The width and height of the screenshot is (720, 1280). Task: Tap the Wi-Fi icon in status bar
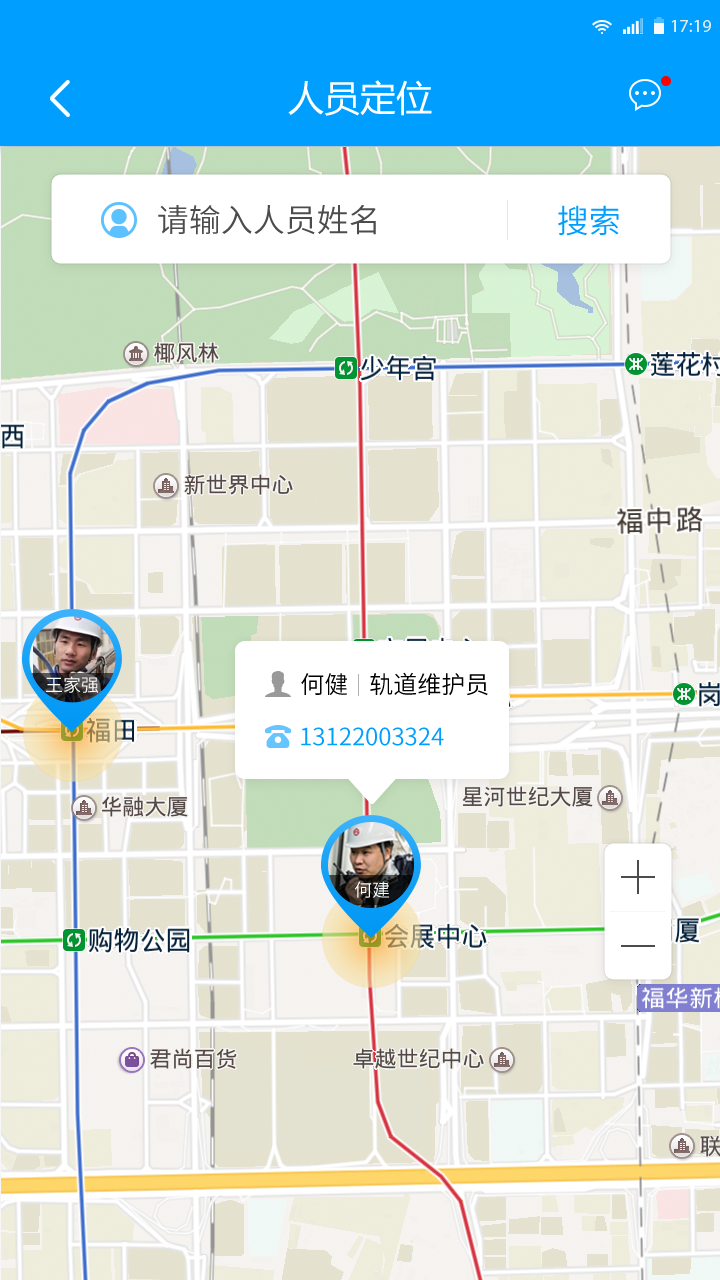(601, 27)
